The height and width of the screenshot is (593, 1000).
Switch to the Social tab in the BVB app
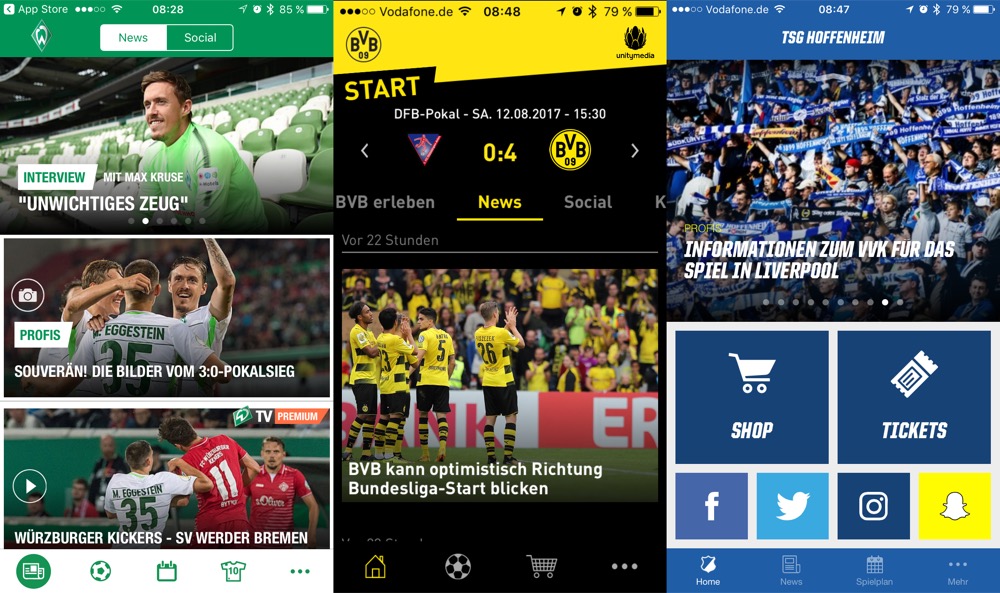[587, 202]
